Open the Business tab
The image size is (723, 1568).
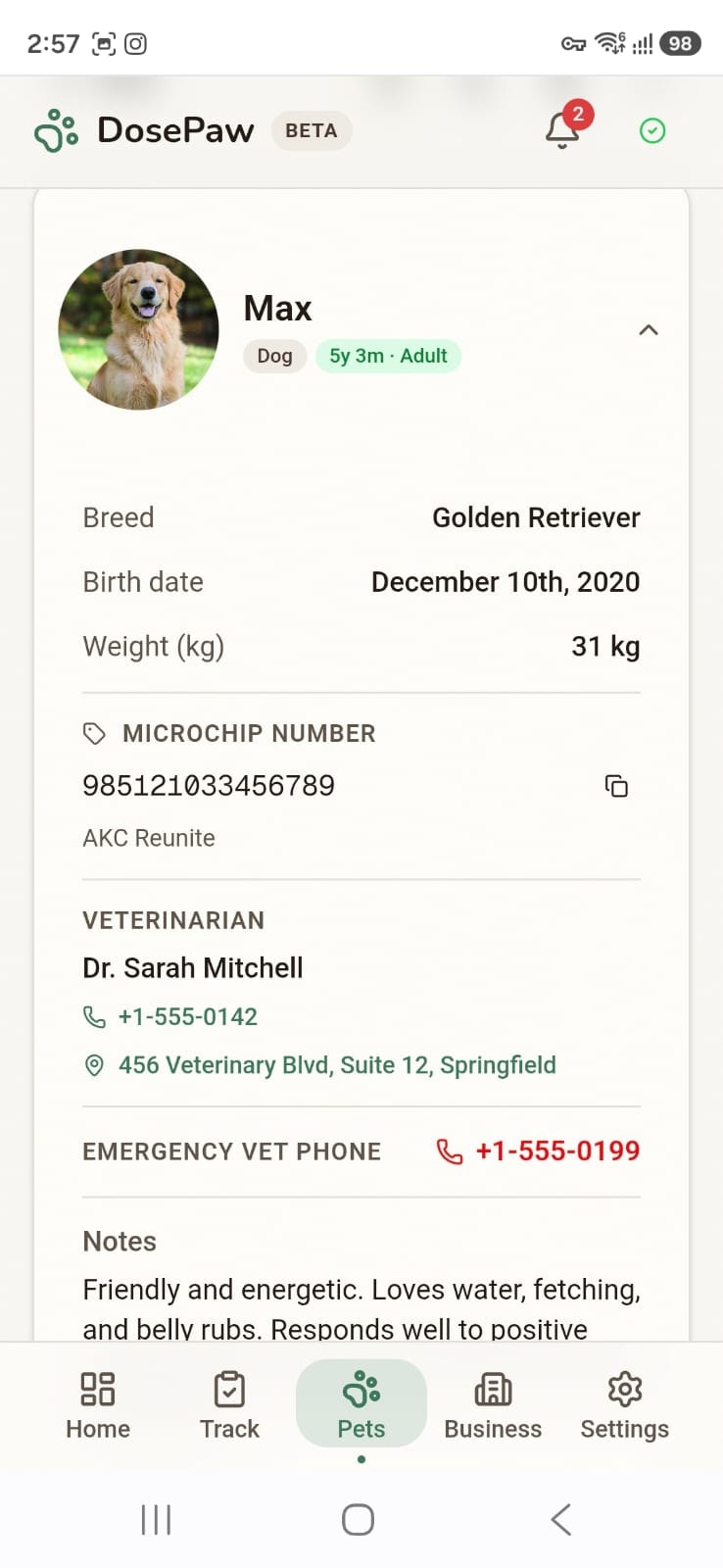click(493, 1404)
